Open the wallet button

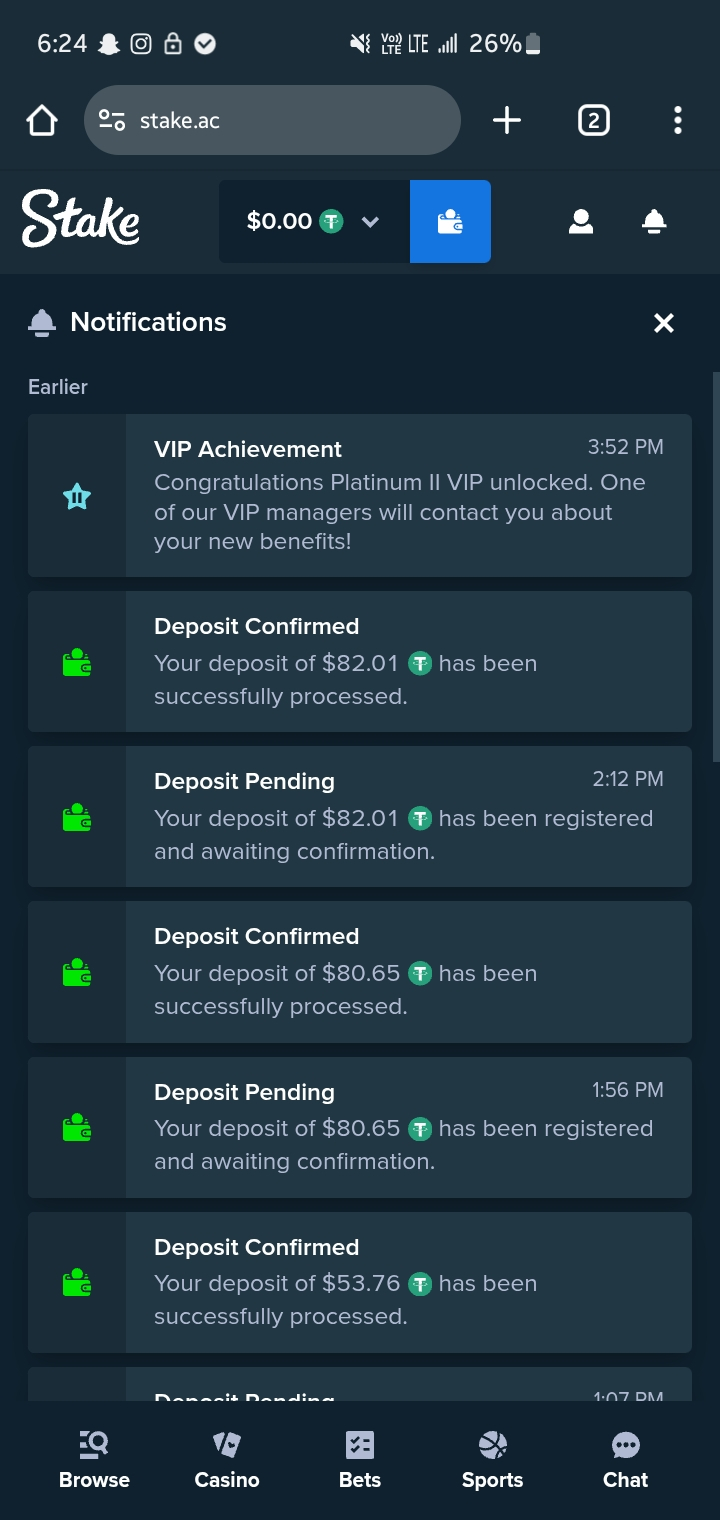tap(450, 221)
